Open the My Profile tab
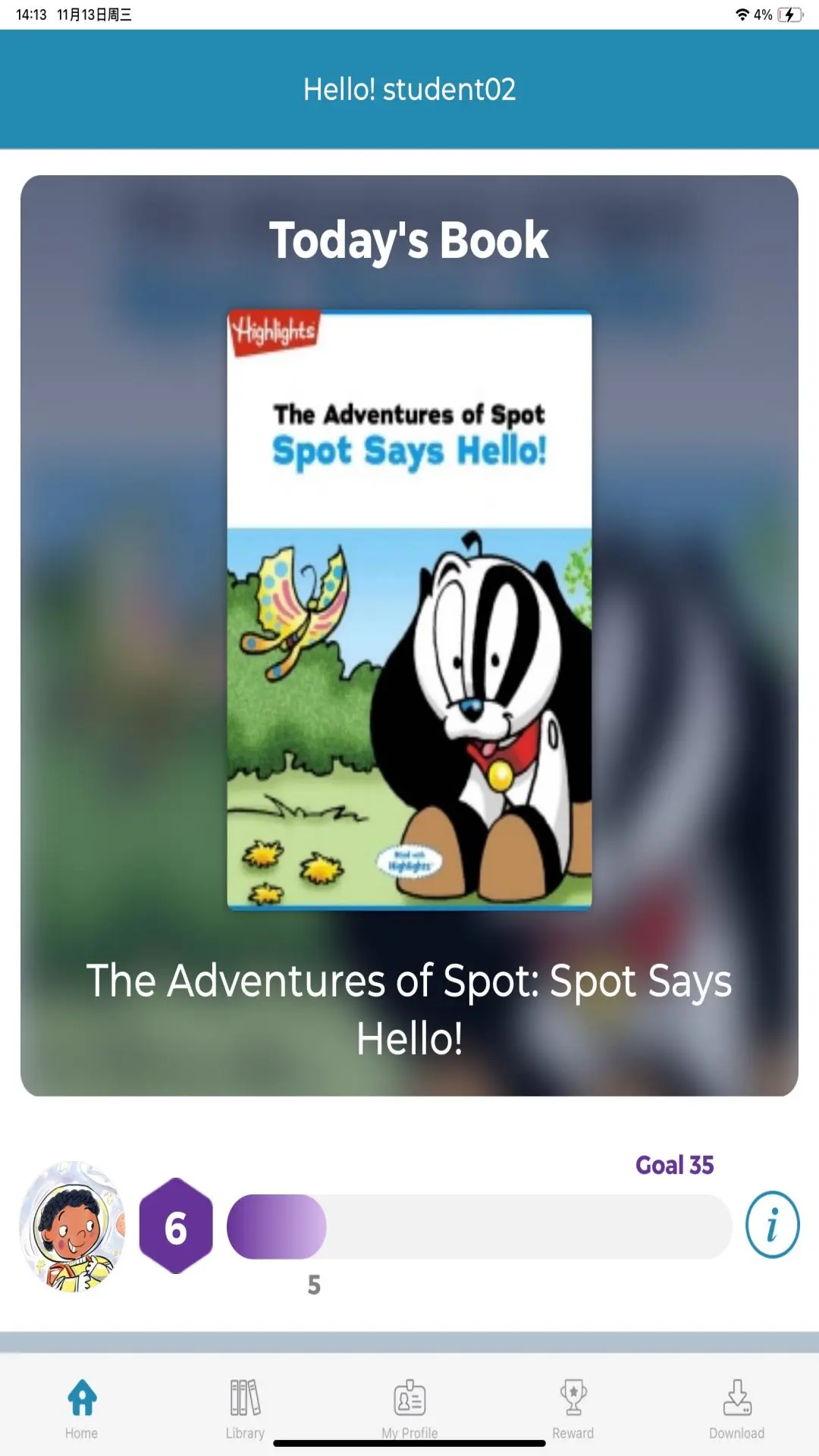 click(409, 1407)
